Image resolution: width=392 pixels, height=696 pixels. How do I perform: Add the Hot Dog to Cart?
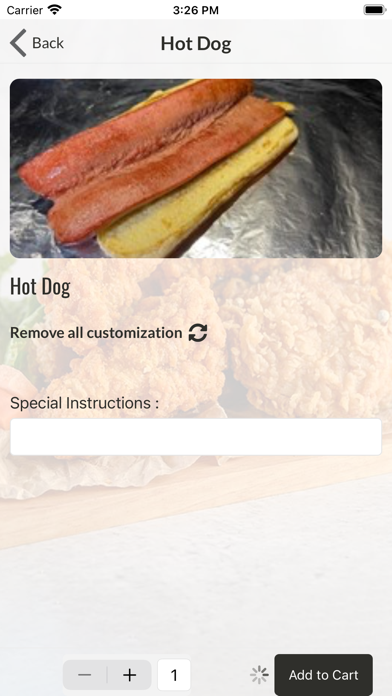(323, 675)
